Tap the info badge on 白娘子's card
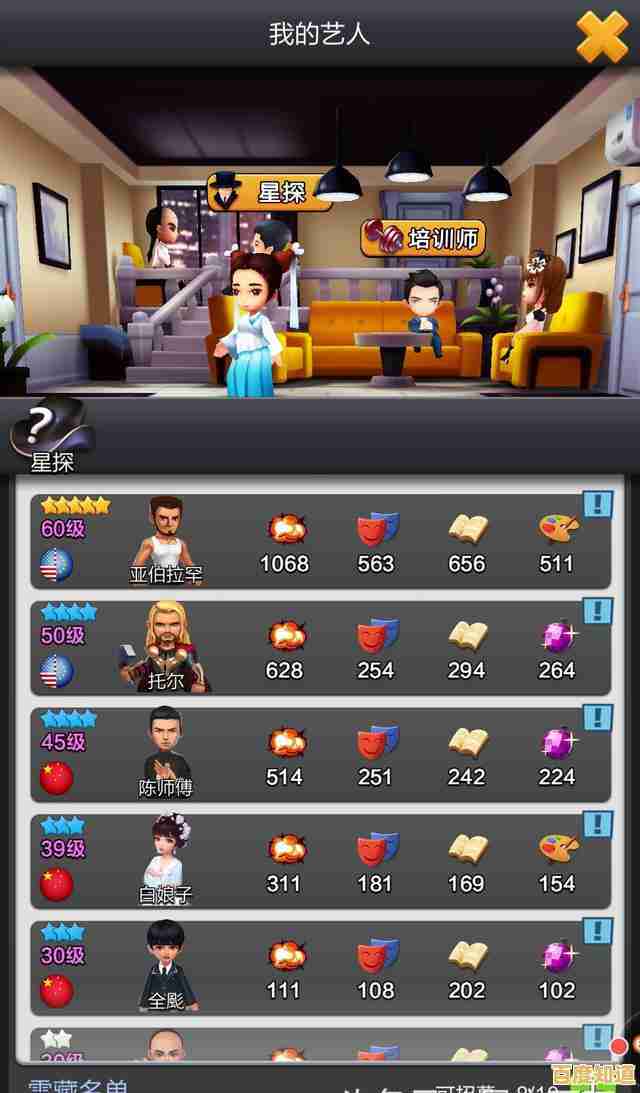Image resolution: width=640 pixels, height=1093 pixels. [x=597, y=825]
